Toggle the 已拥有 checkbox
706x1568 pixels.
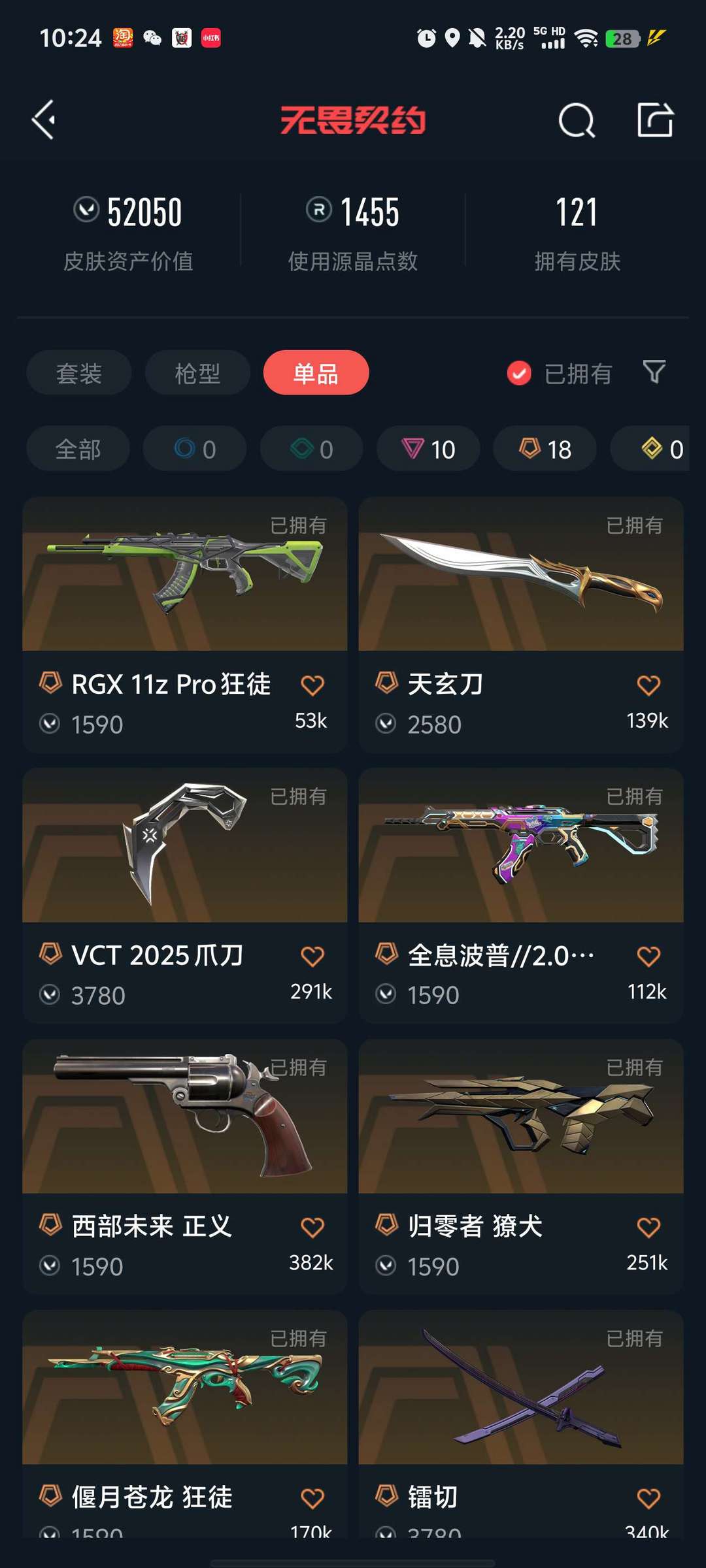[519, 374]
